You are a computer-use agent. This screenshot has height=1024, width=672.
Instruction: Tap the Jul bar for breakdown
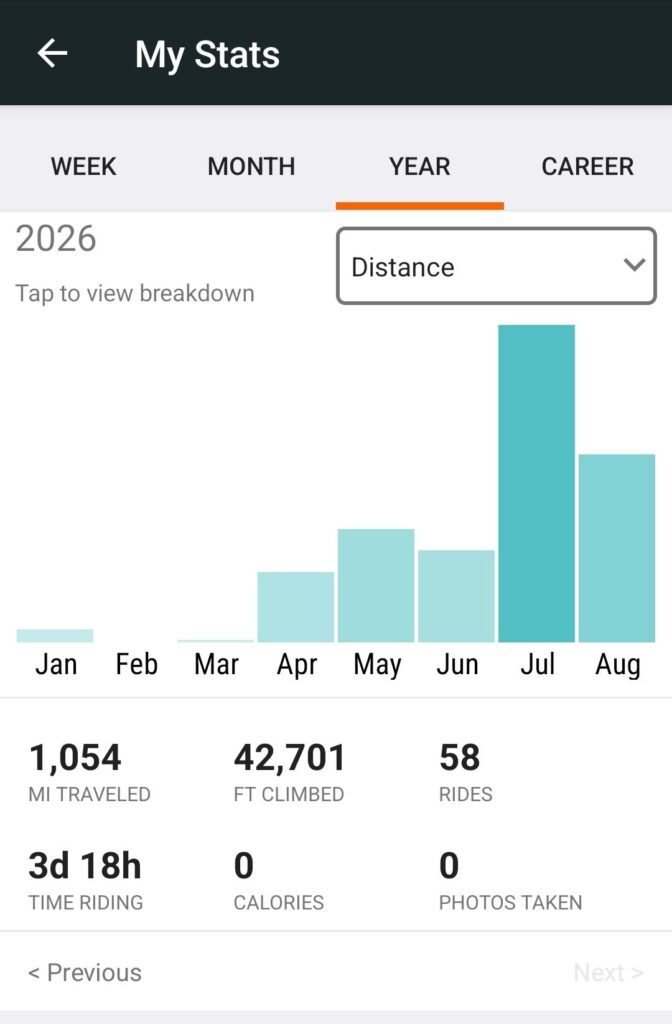tap(536, 483)
